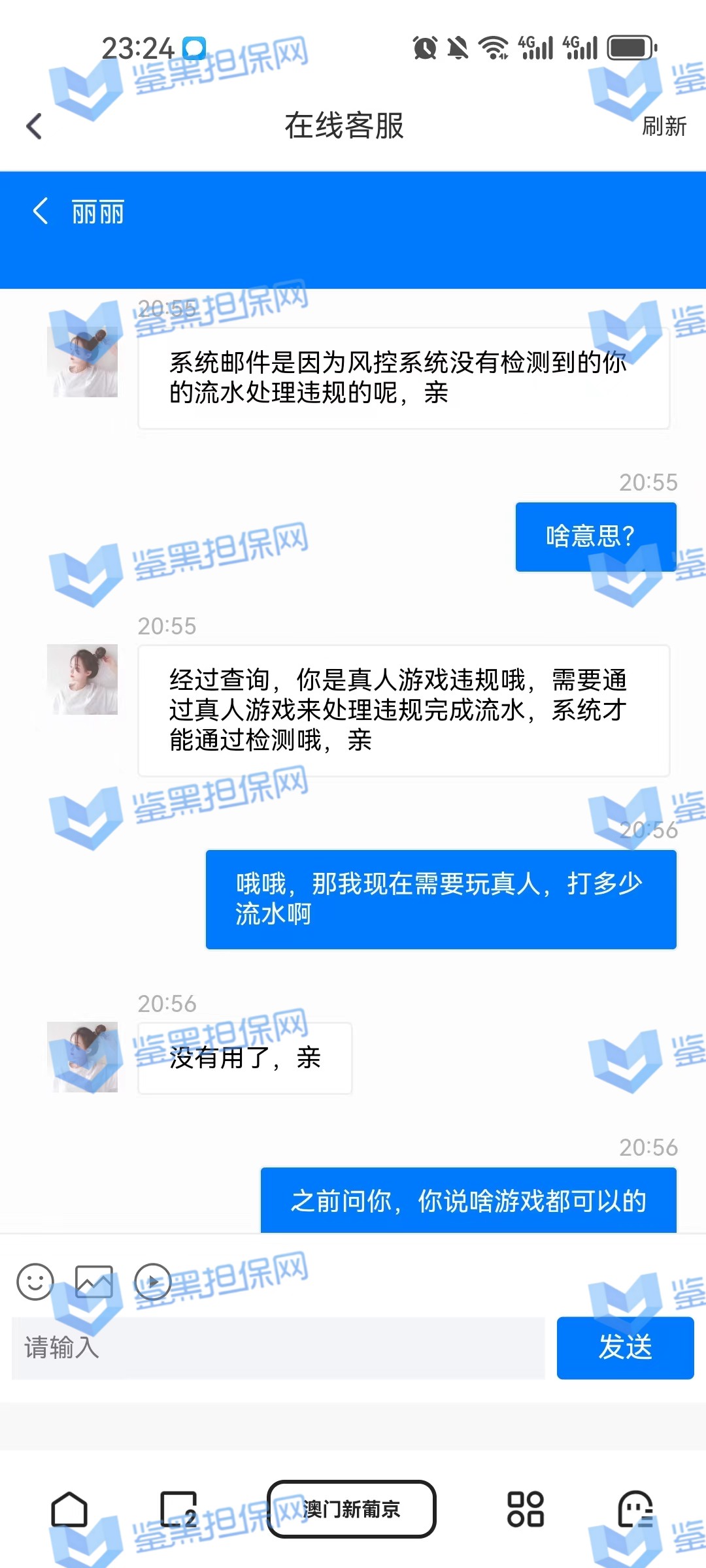Attach a video using the play icon
Image resolution: width=706 pixels, height=1568 pixels.
click(153, 1281)
